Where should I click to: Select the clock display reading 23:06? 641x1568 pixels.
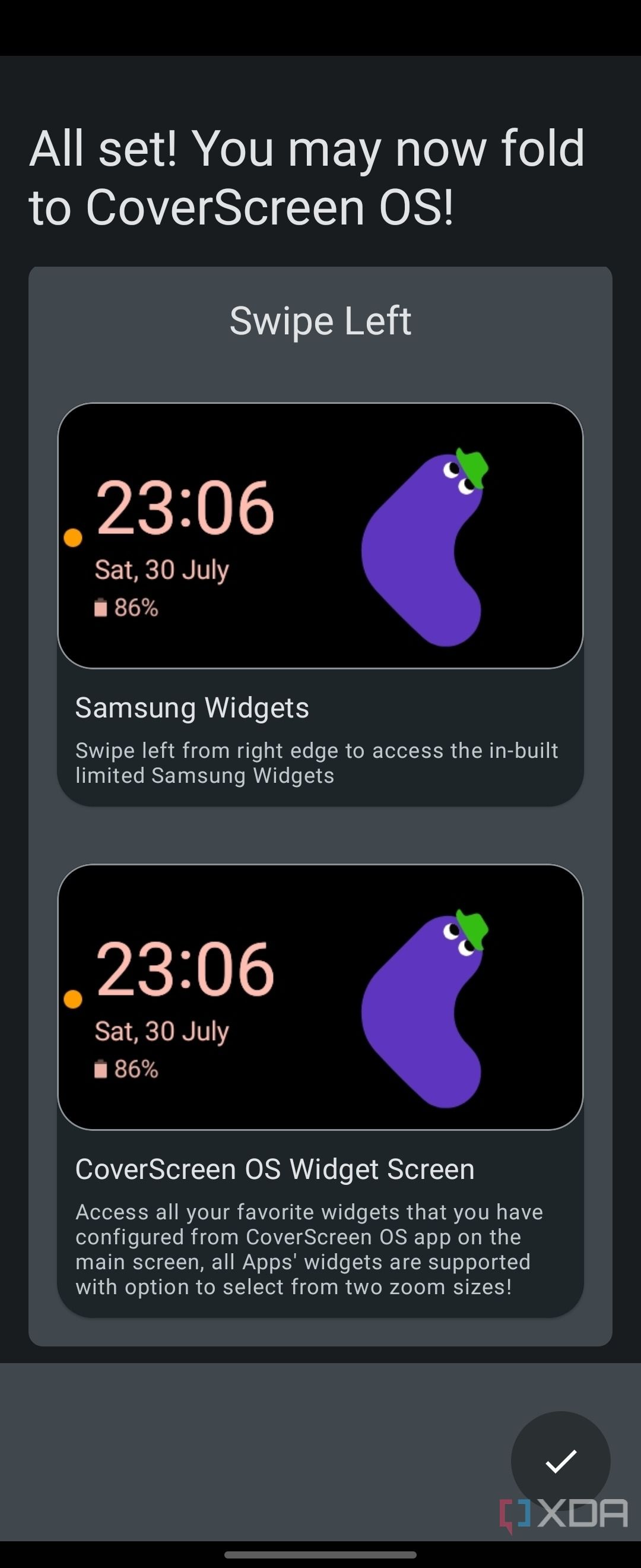184,505
